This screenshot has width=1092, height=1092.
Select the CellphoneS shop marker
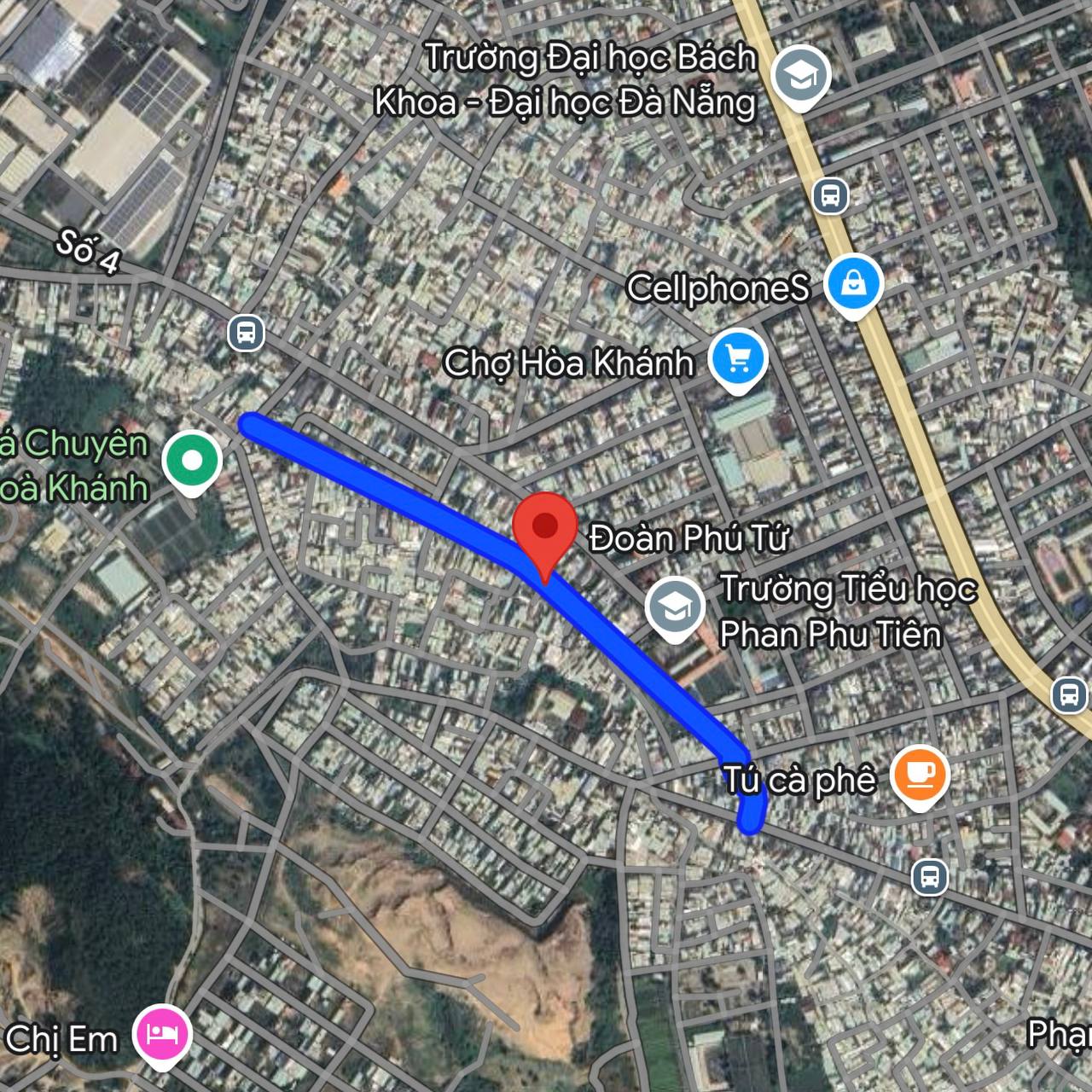tap(853, 283)
